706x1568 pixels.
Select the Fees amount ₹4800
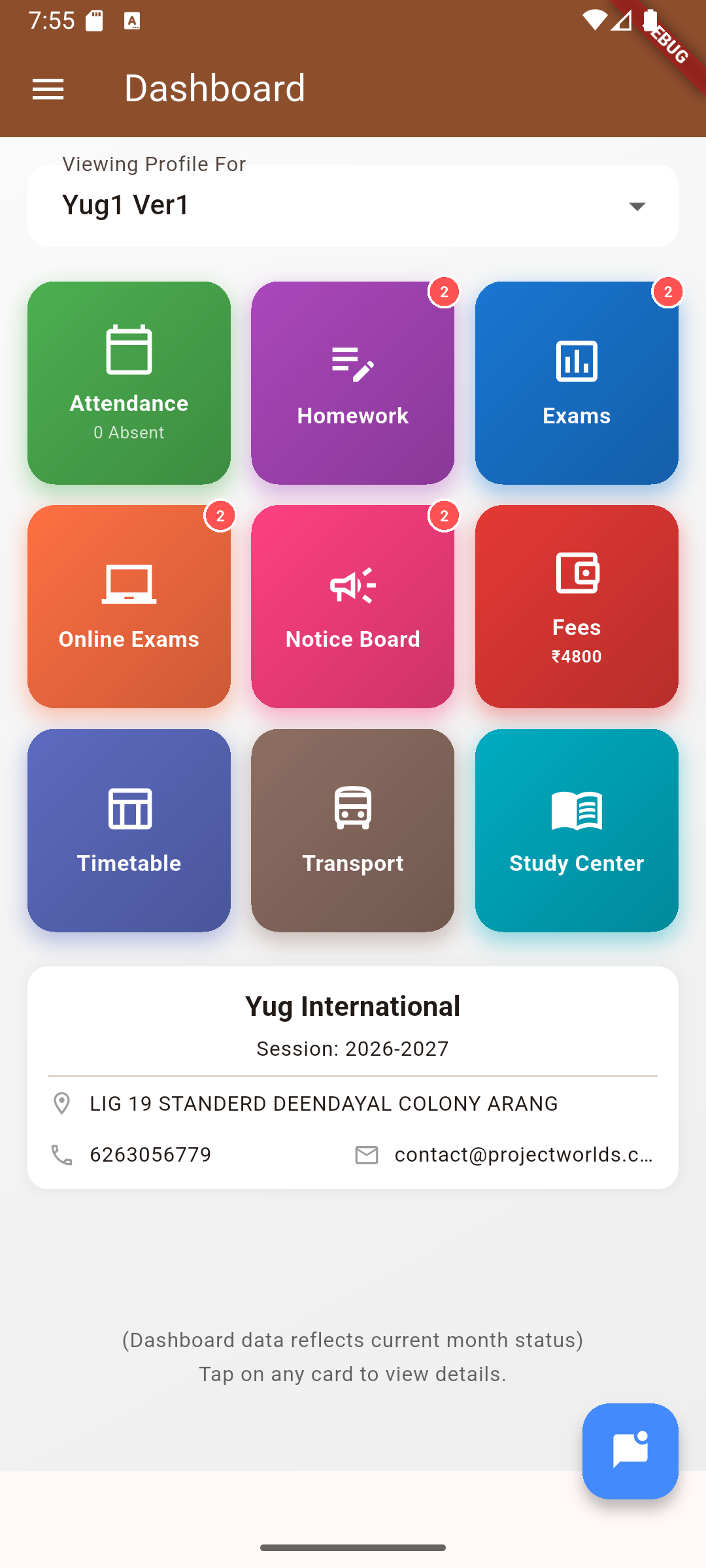pyautogui.click(x=577, y=656)
